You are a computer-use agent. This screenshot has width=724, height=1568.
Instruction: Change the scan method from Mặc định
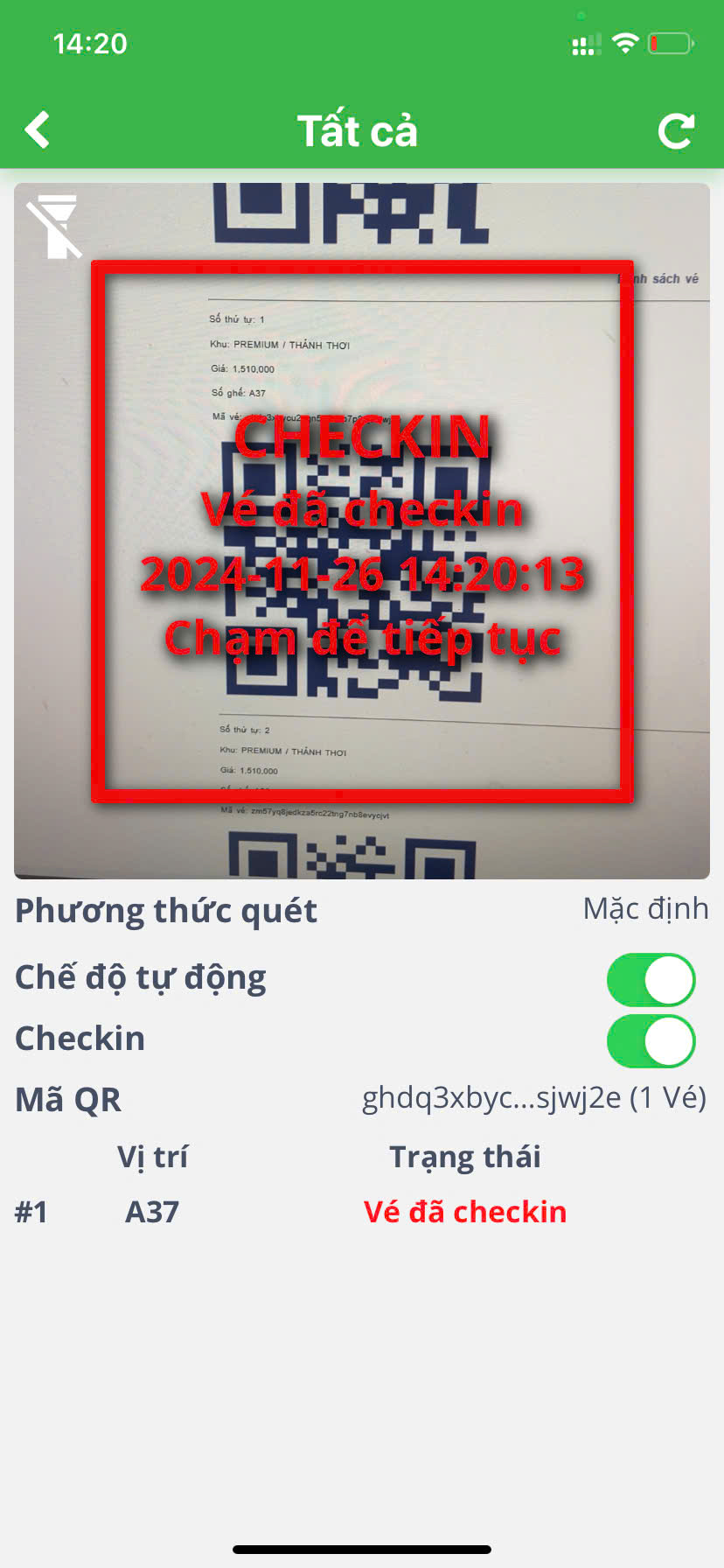coord(645,909)
